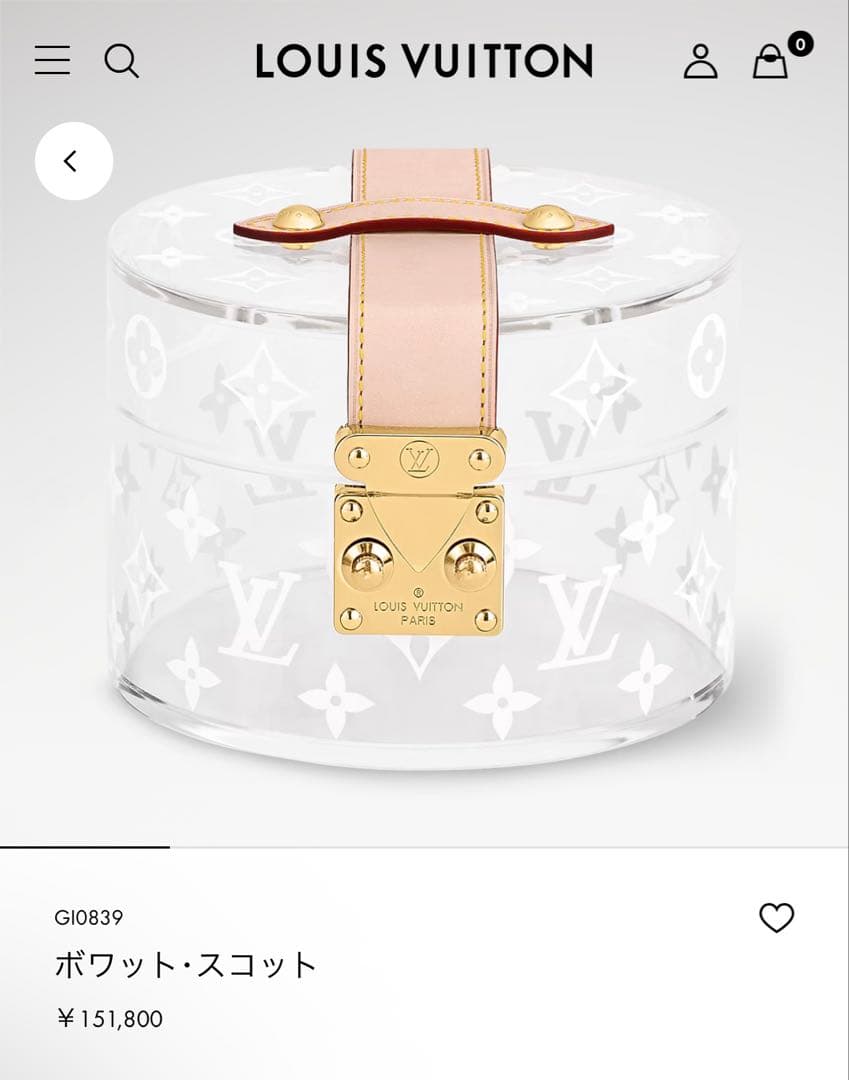Open the hamburger navigation menu
The height and width of the screenshot is (1080, 849).
point(51,62)
